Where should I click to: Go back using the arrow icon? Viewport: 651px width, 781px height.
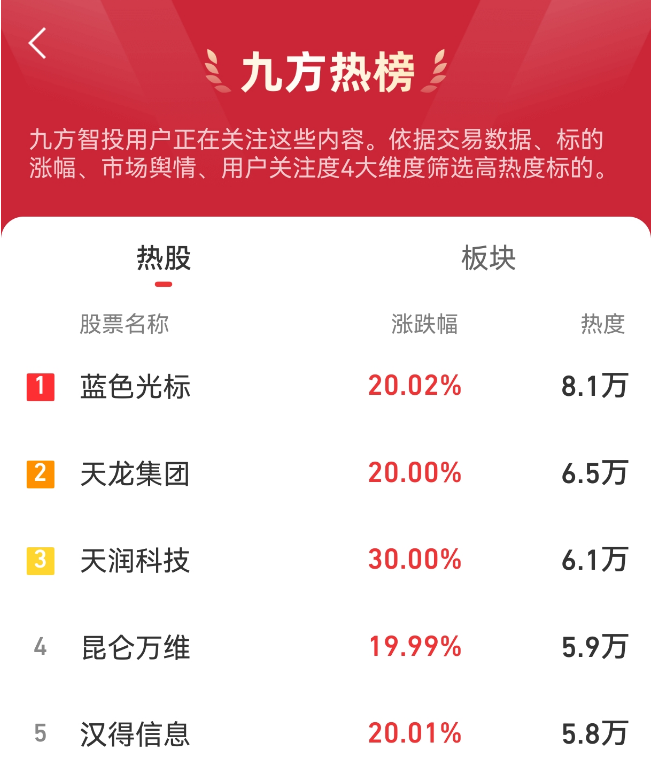click(x=38, y=43)
